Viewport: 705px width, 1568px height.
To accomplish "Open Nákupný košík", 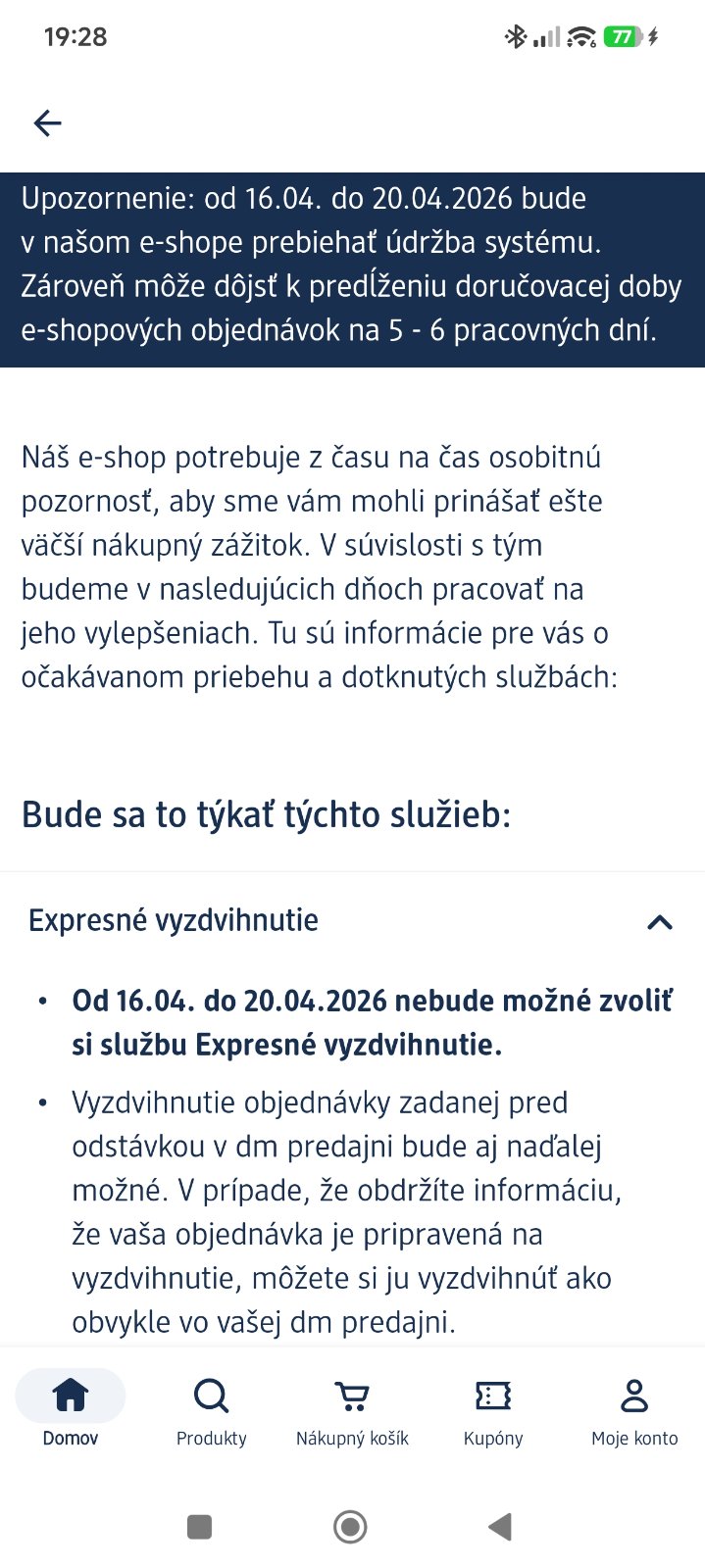I will [x=352, y=1409].
